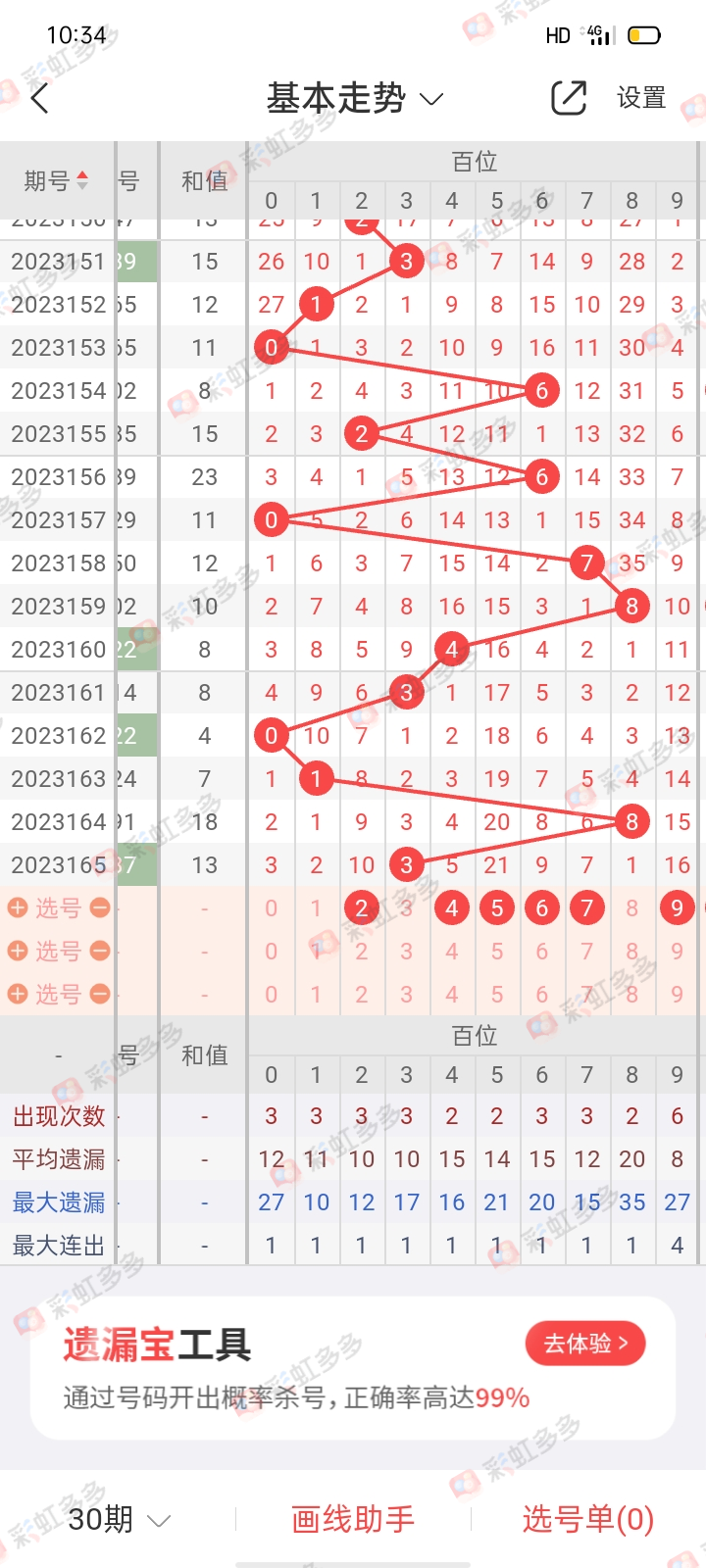Remove the red-circled 7 from the picks
The height and width of the screenshot is (1568, 706).
[x=587, y=908]
